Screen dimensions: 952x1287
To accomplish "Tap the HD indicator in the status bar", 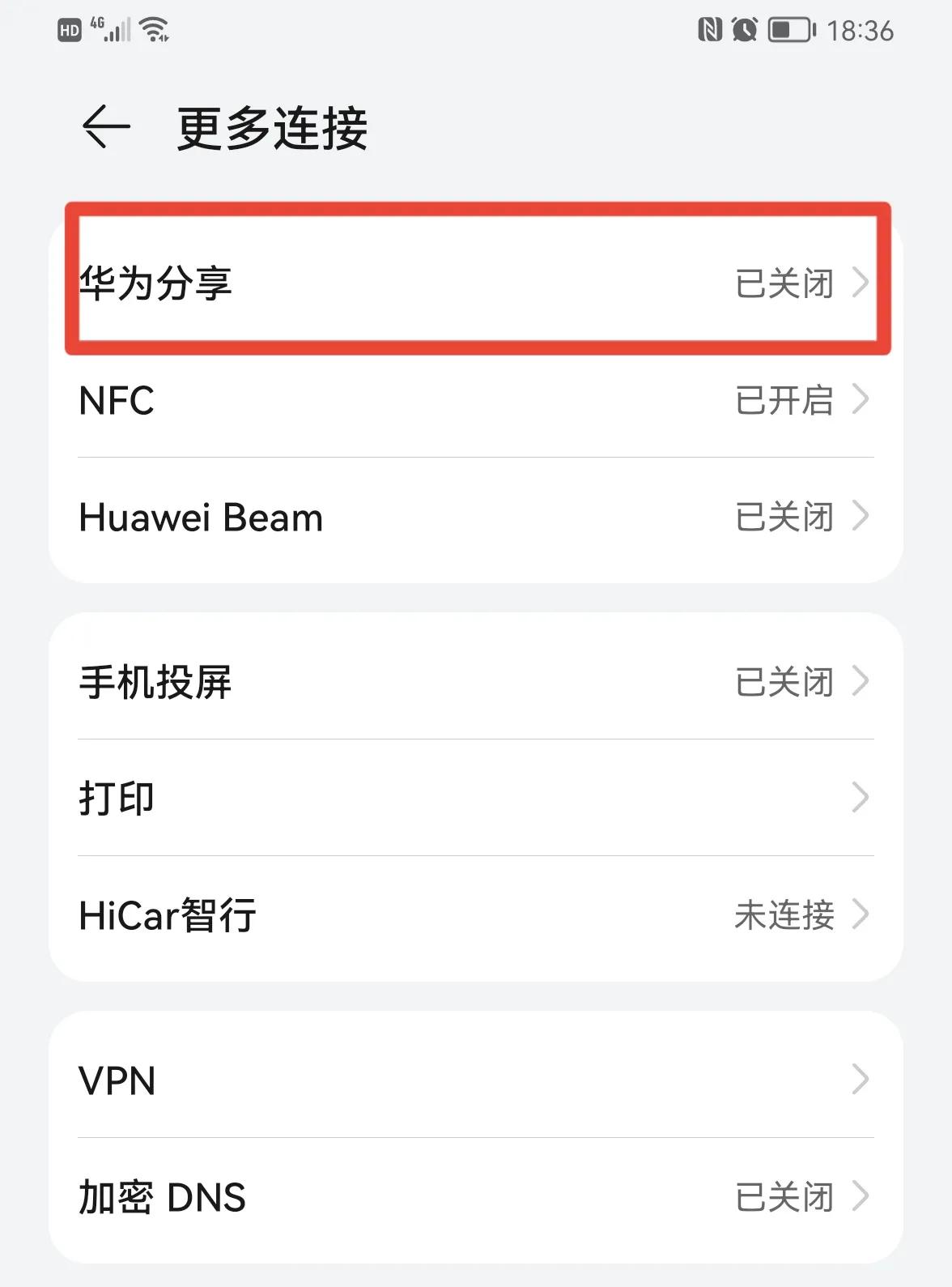I will (x=69, y=30).
